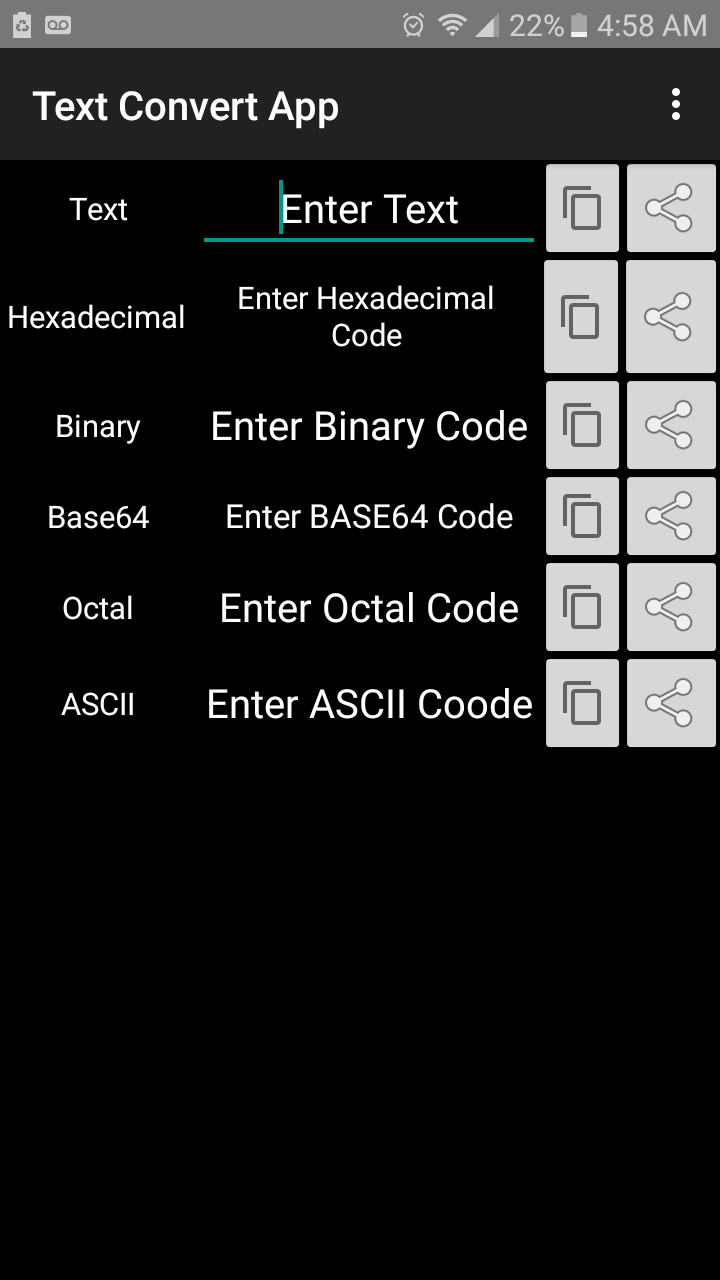Share the Hexadecimal code

(670, 317)
